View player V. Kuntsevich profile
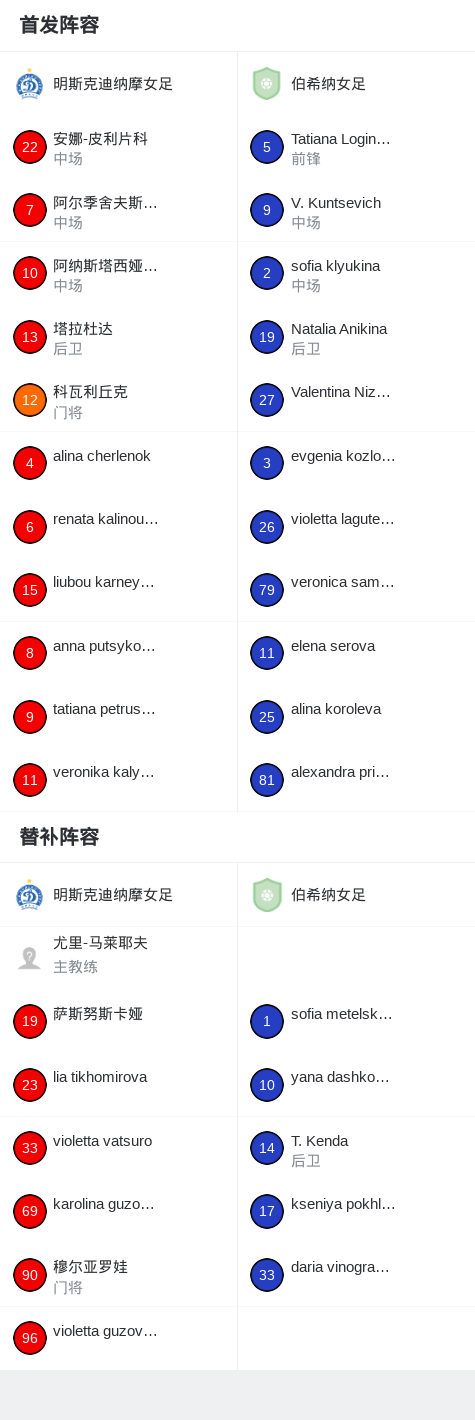 click(x=356, y=210)
